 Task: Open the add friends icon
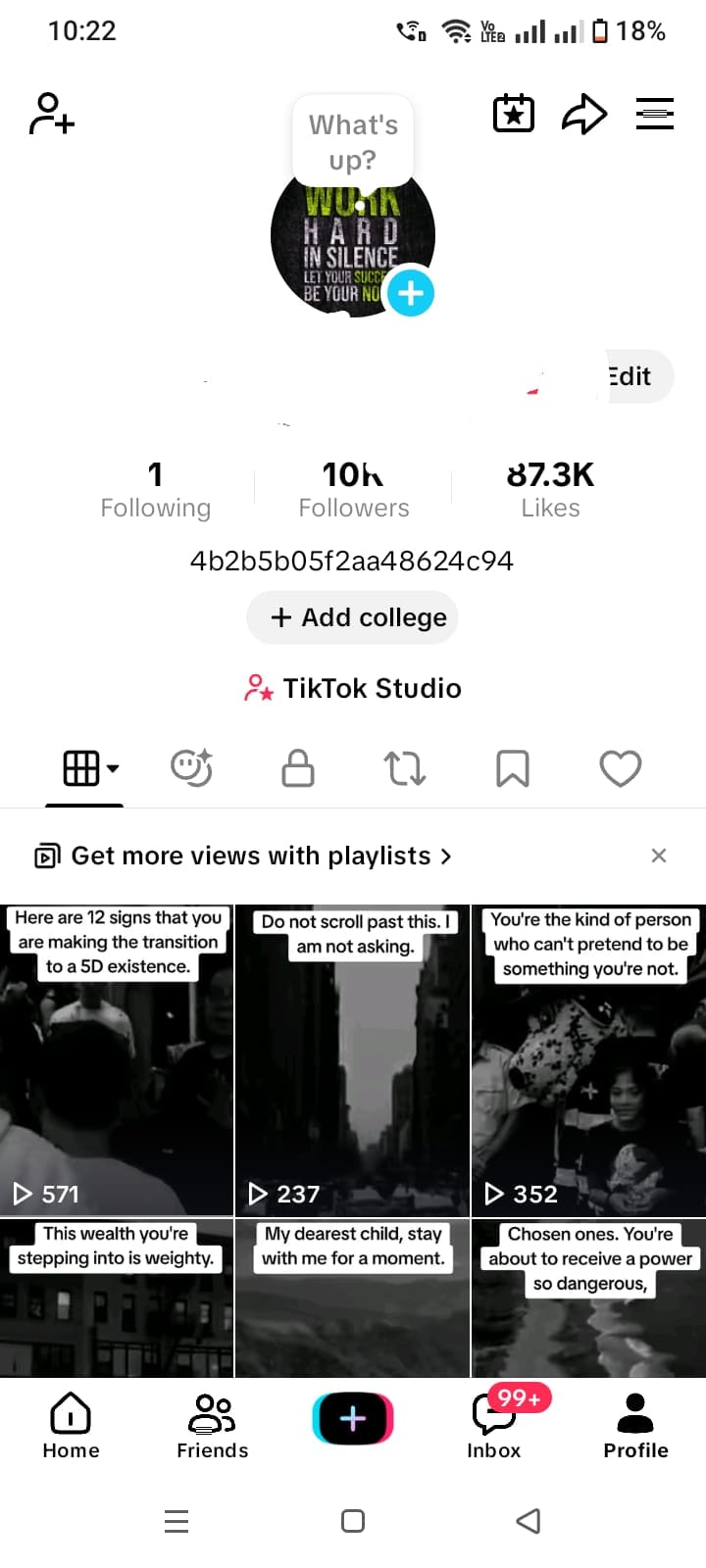(52, 114)
